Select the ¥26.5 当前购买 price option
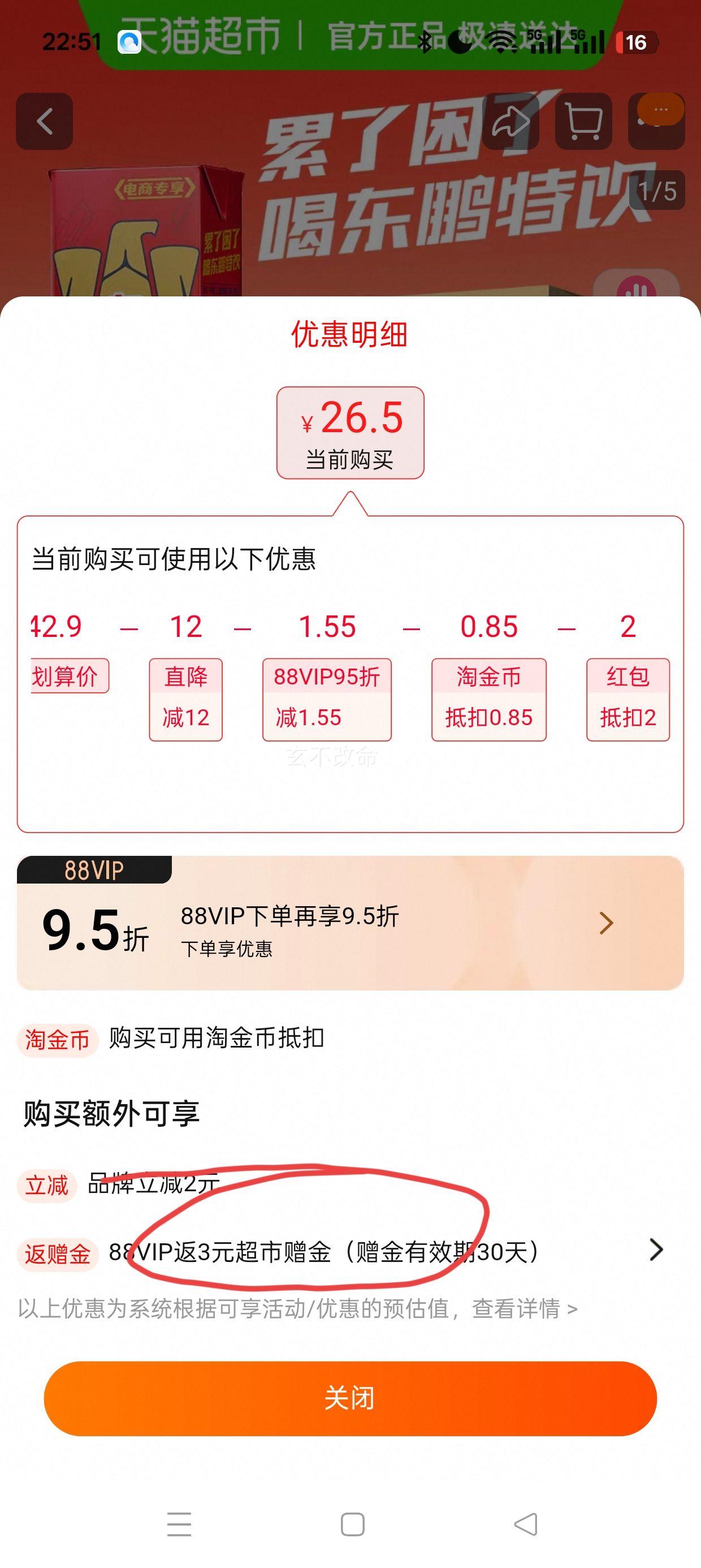The height and width of the screenshot is (1568, 701). click(350, 432)
